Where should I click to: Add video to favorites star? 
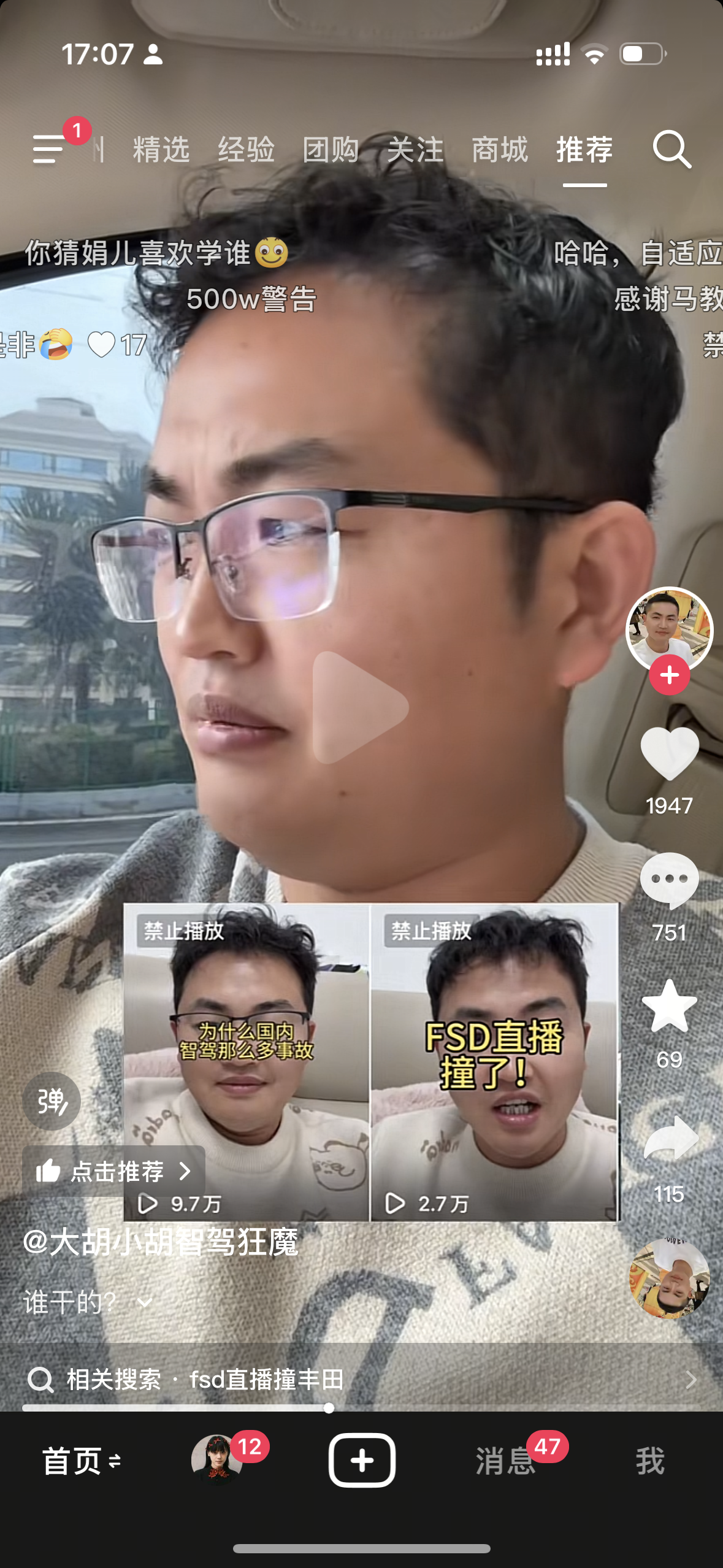pyautogui.click(x=669, y=1007)
